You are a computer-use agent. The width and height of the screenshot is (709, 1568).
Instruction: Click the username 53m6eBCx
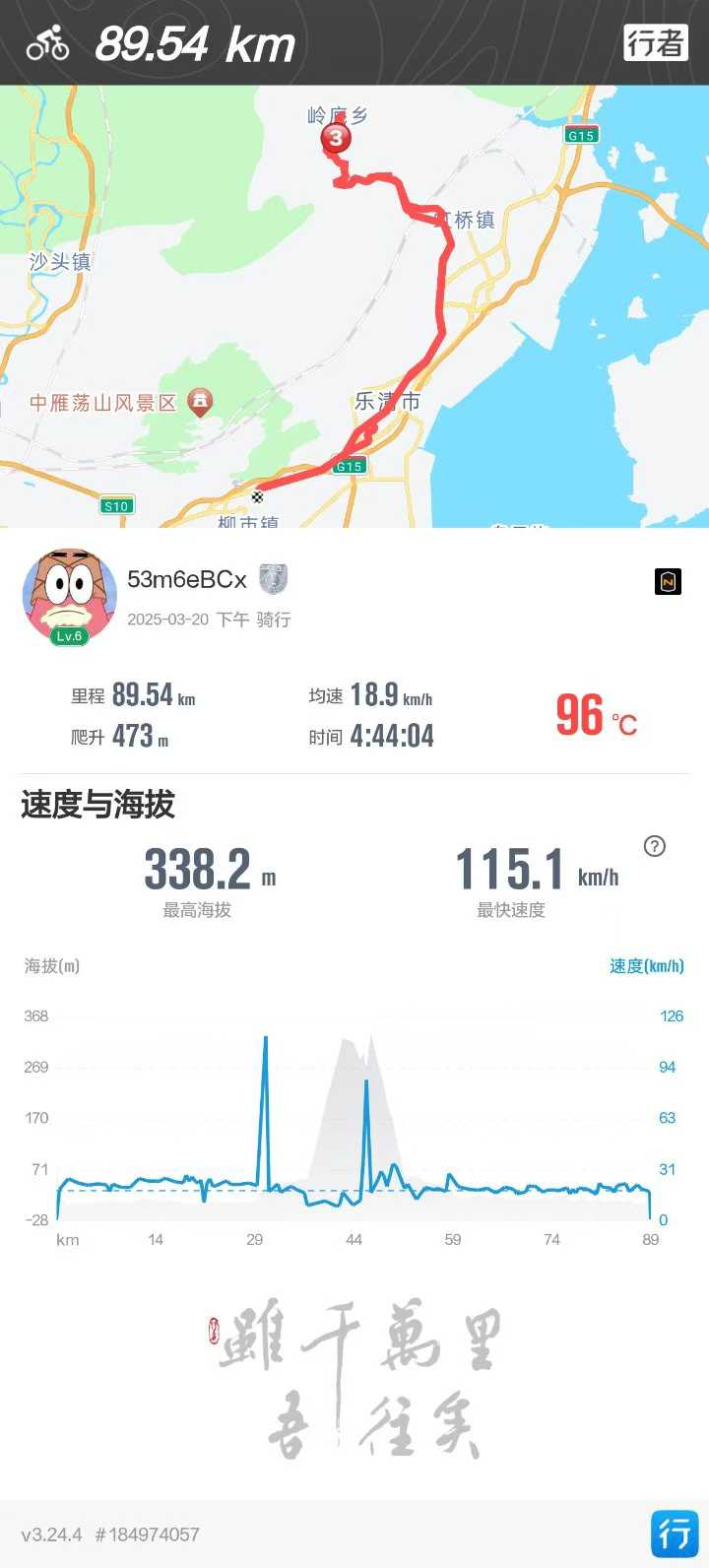187,580
